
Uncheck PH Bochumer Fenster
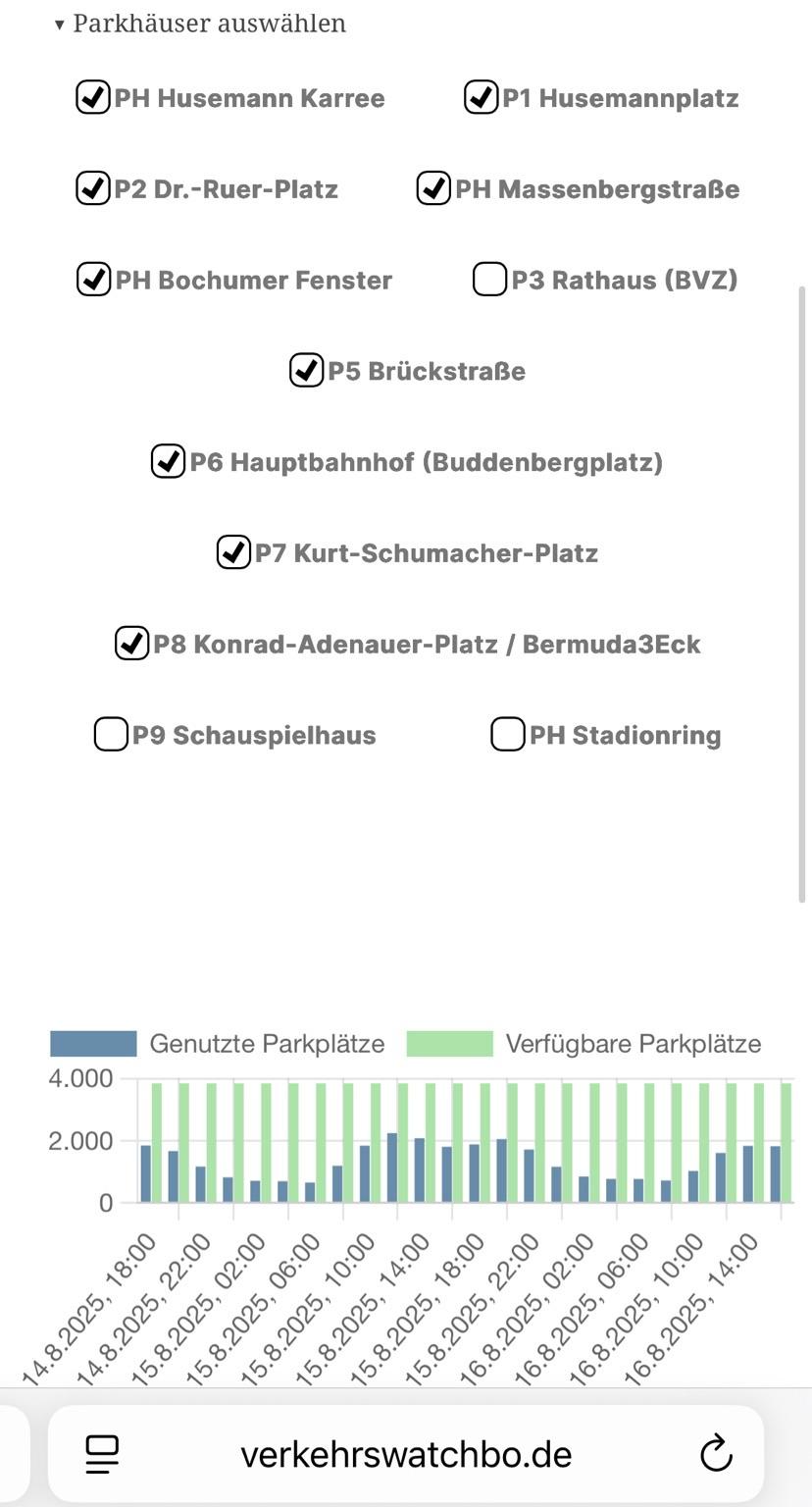[x=93, y=280]
